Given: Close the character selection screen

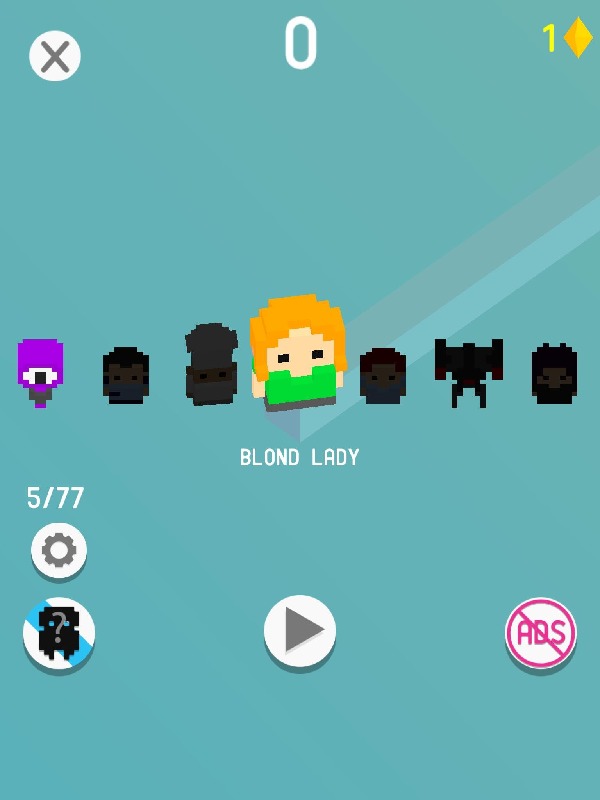Looking at the screenshot, I should click(55, 56).
